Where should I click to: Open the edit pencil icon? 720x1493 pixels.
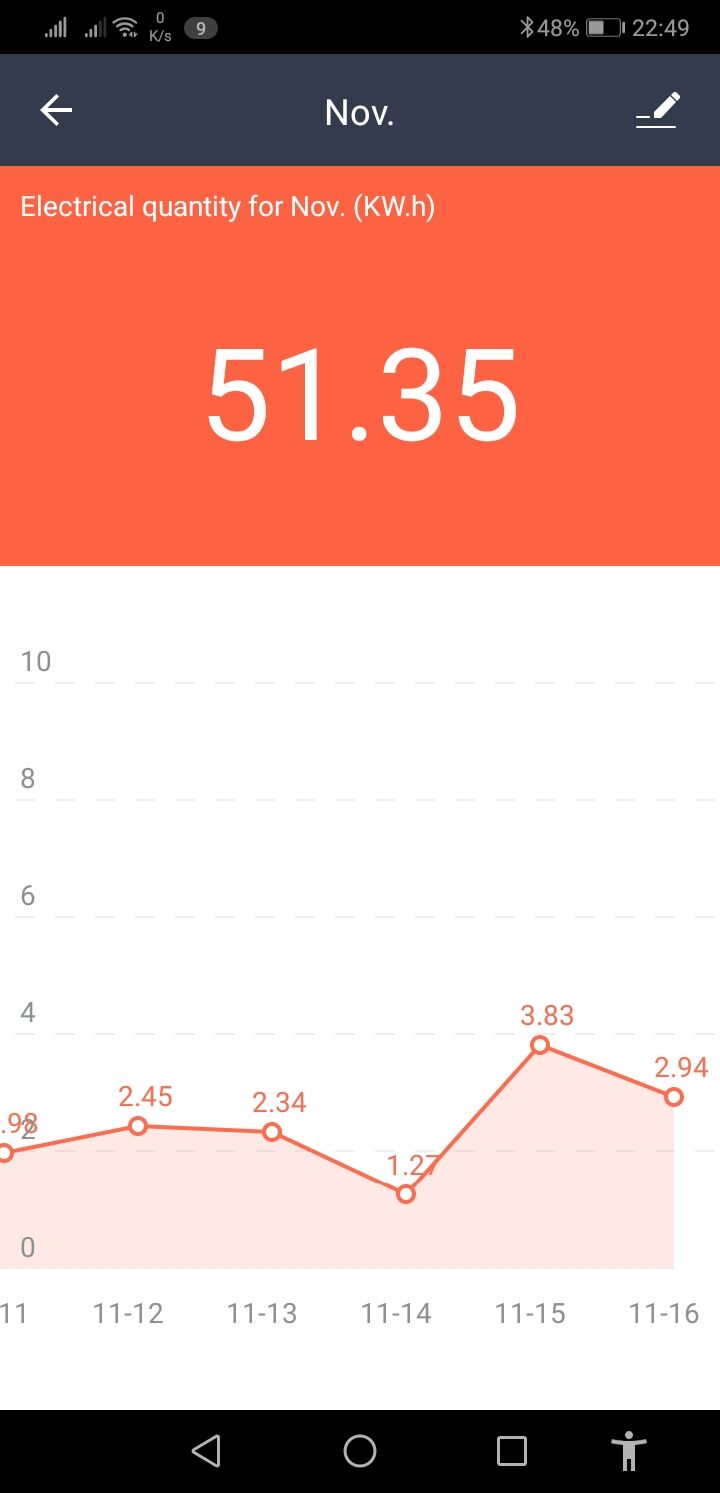click(x=658, y=110)
